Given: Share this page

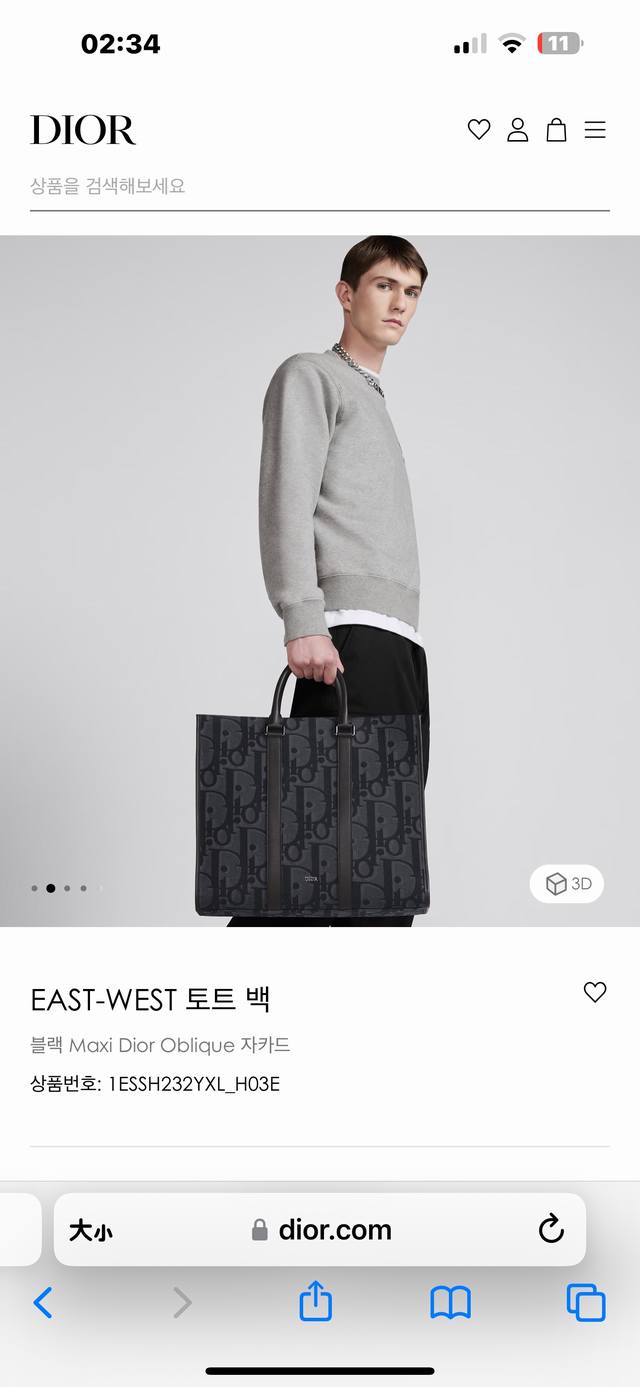Looking at the screenshot, I should (315, 1302).
